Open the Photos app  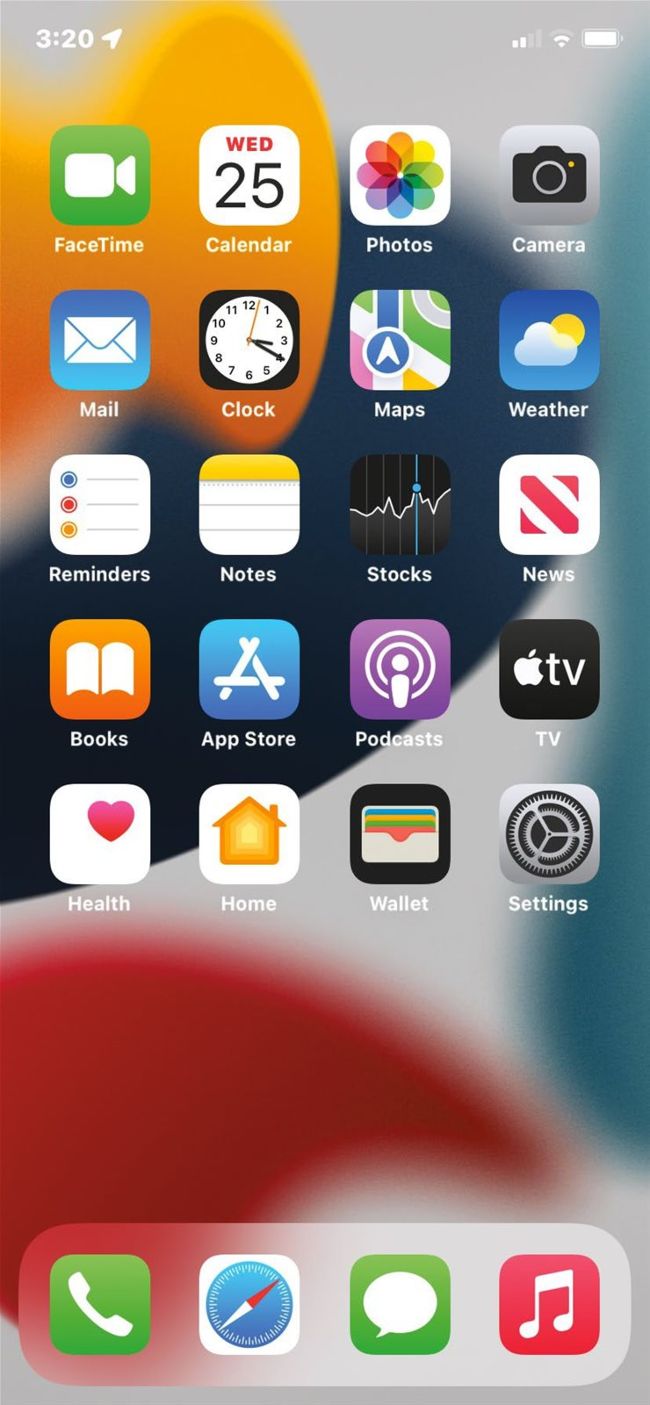pos(399,175)
